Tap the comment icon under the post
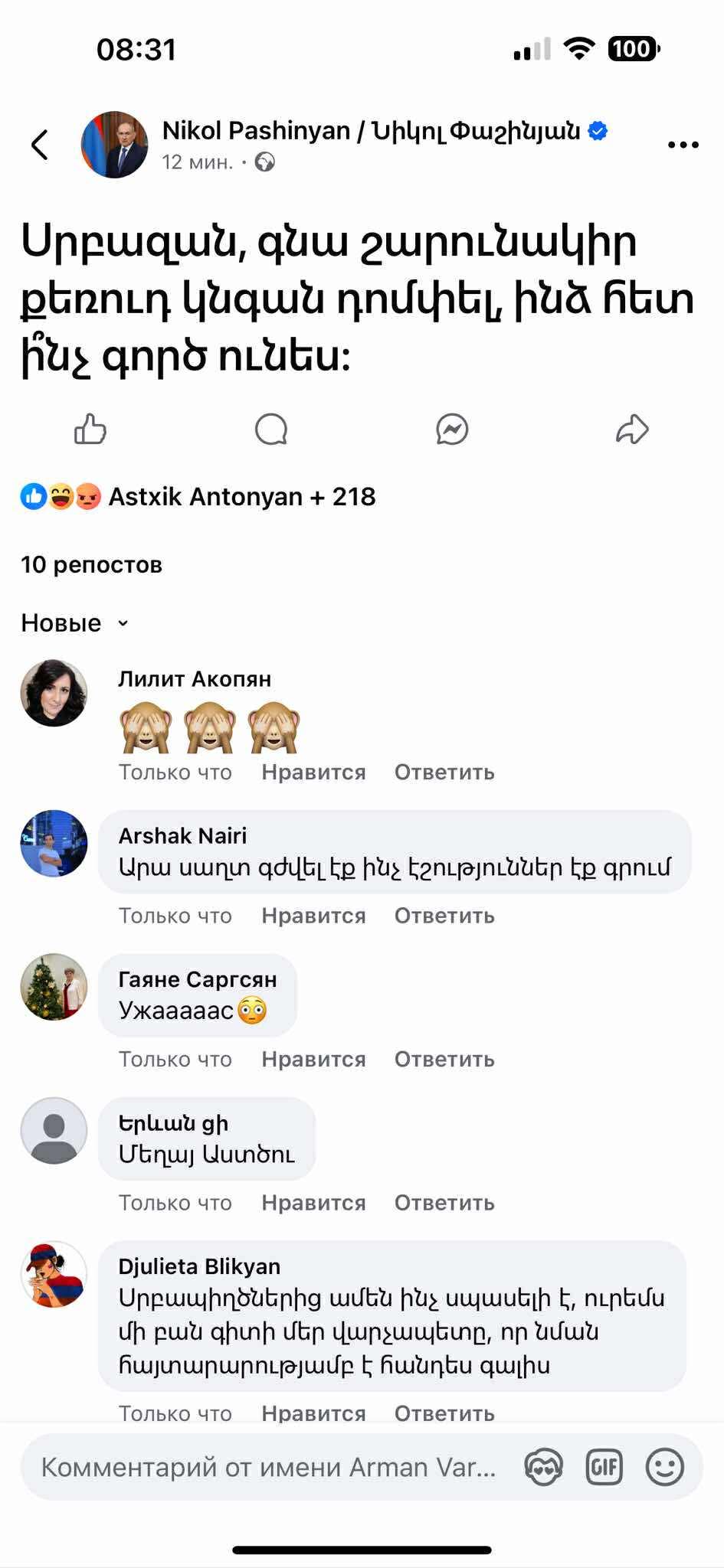 271,430
